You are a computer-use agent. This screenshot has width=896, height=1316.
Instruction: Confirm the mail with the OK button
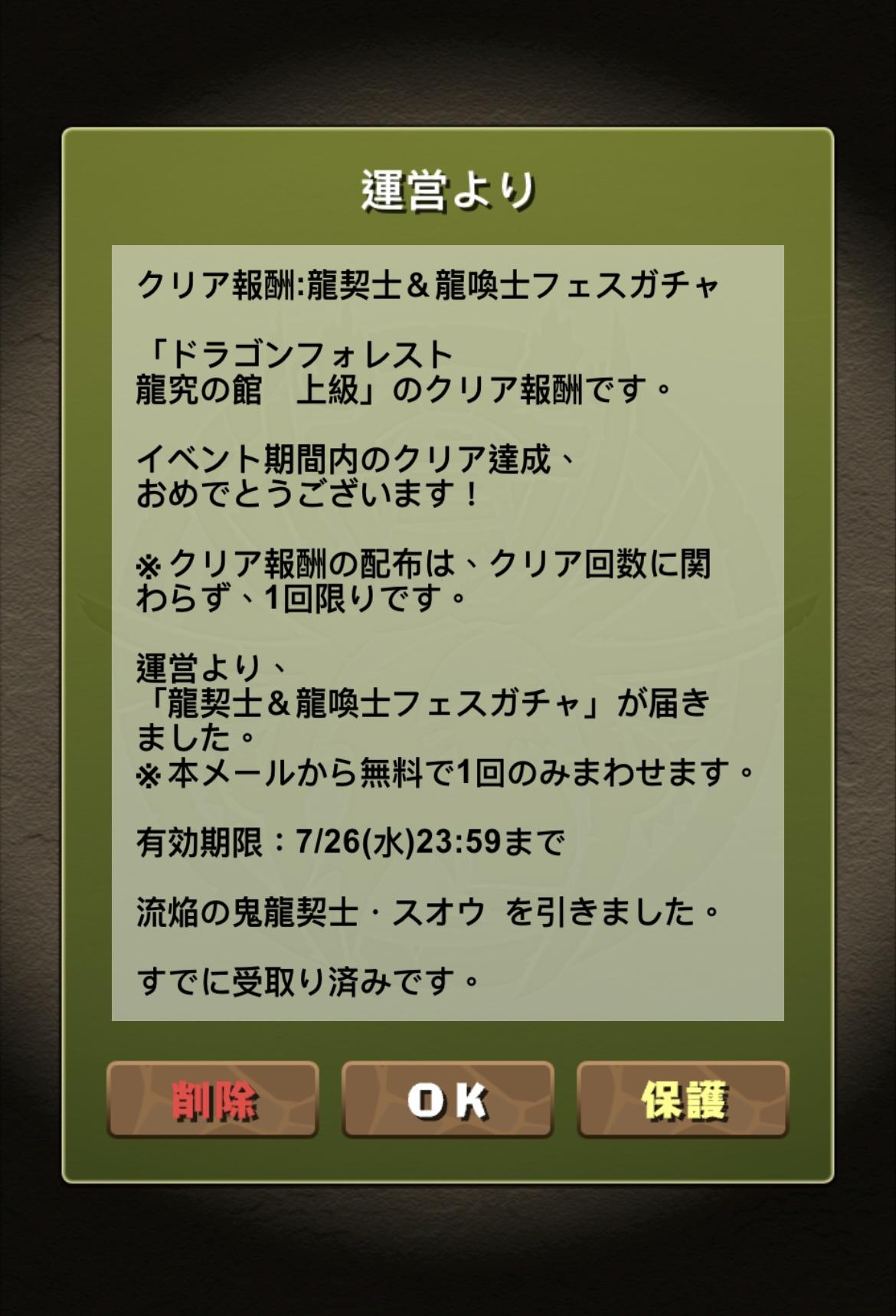coord(447,1100)
